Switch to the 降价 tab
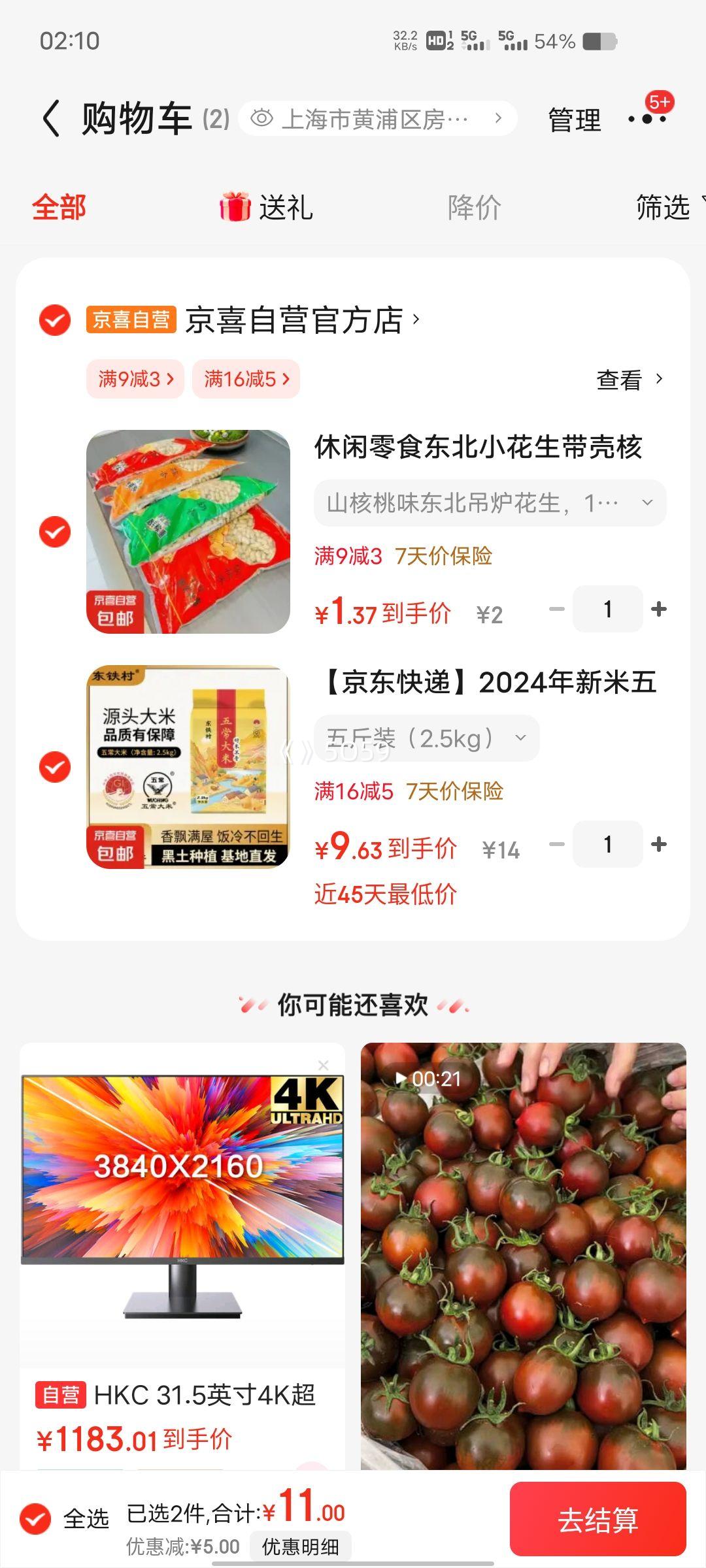The width and height of the screenshot is (706, 1568). 473,208
